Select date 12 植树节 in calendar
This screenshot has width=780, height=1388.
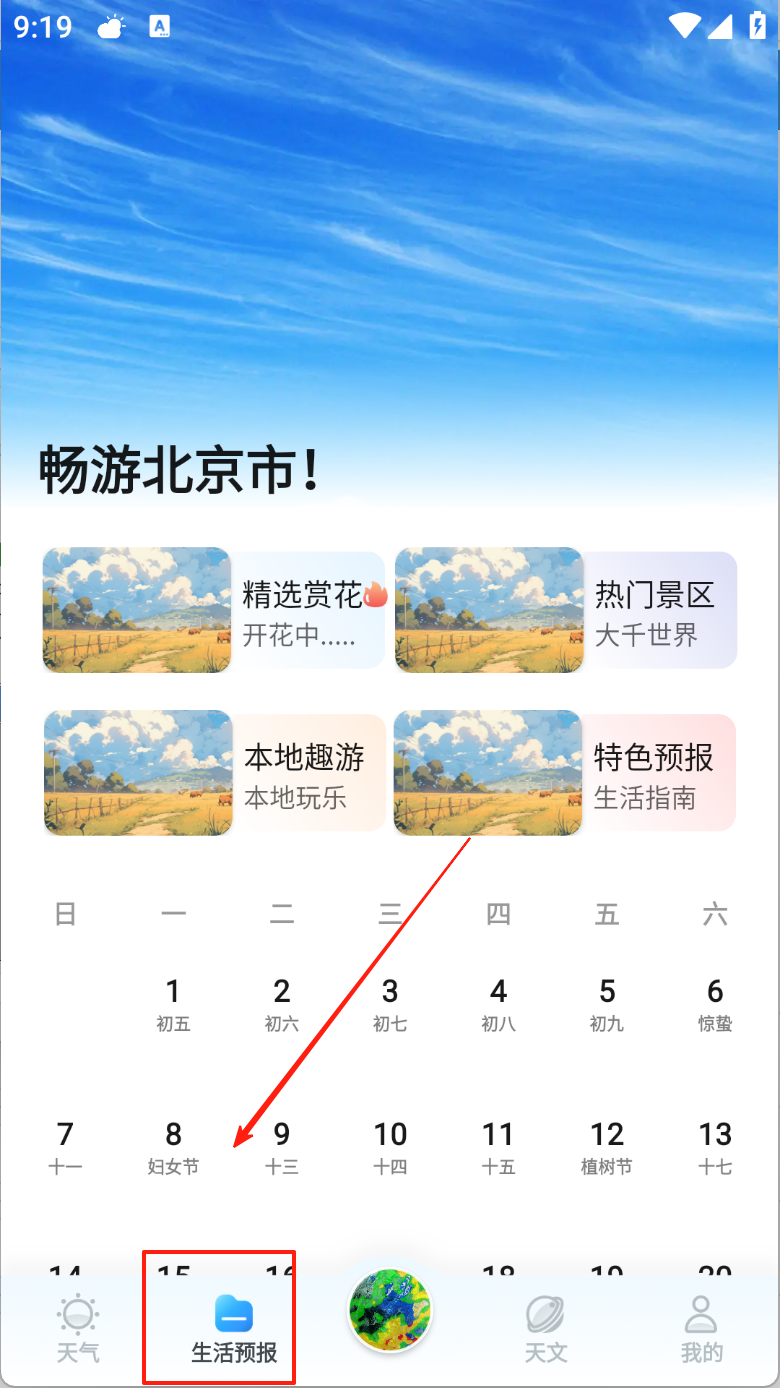607,1147
